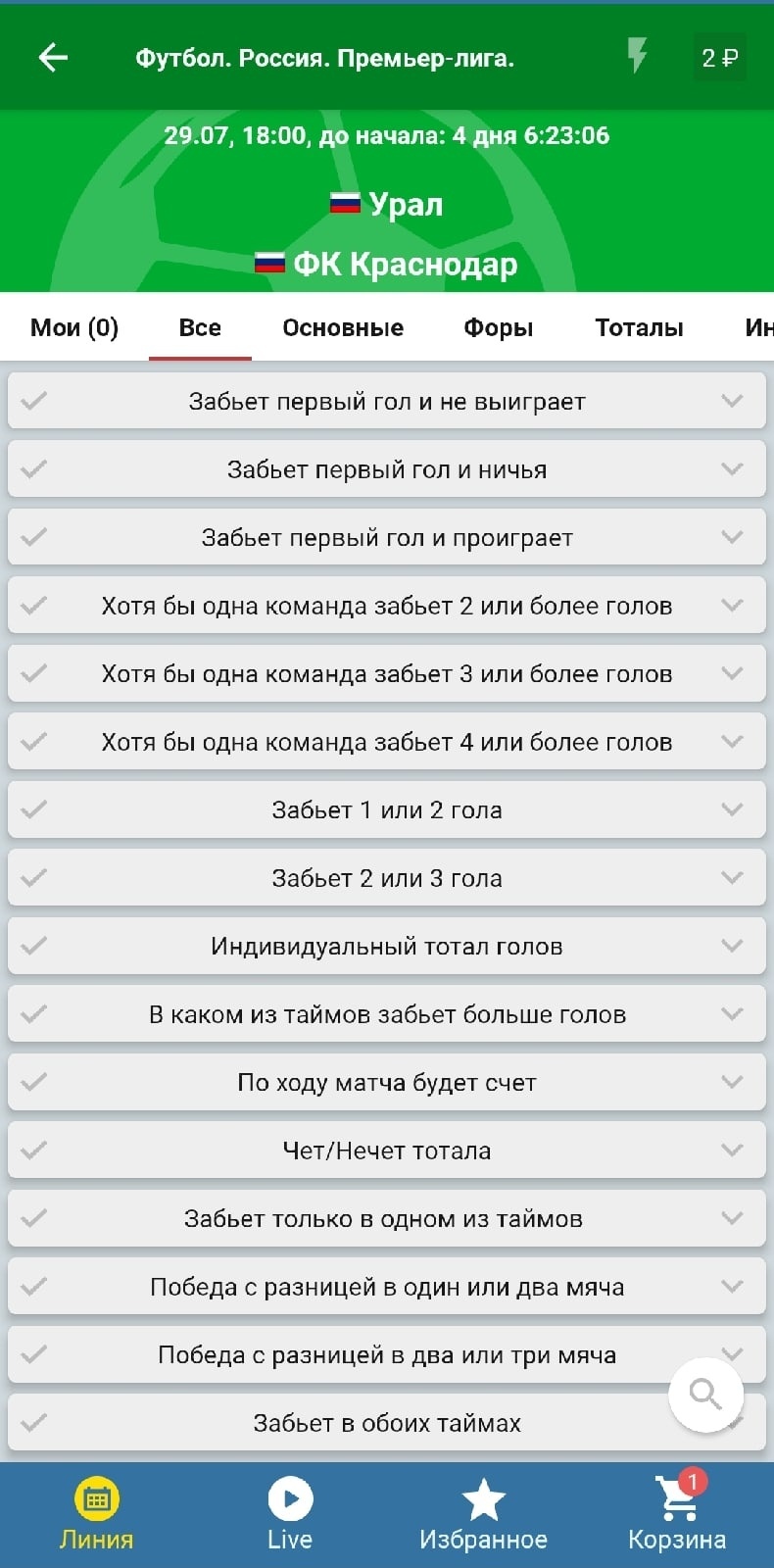Tap the floating search magnifier button
The width and height of the screenshot is (774, 1568).
[x=705, y=1394]
